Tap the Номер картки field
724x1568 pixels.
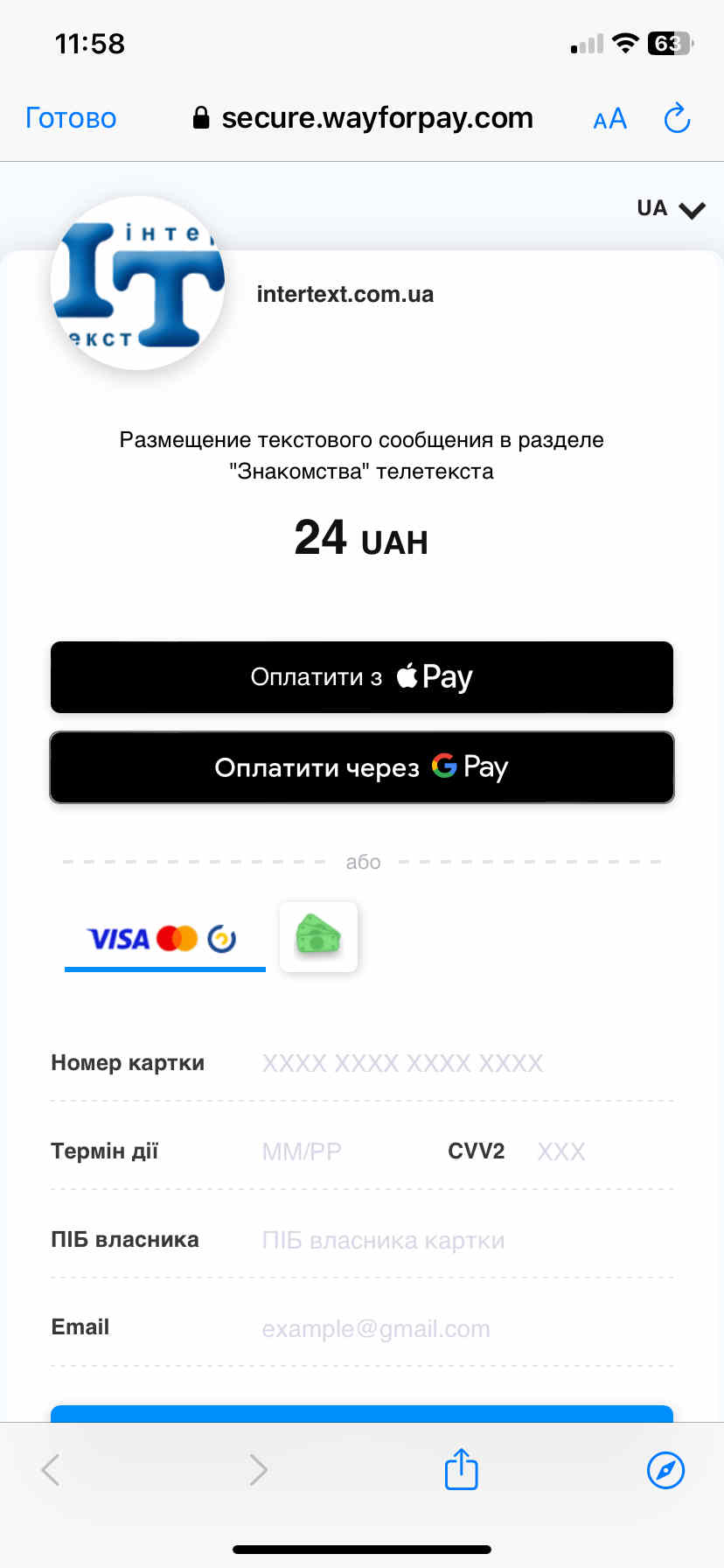(x=467, y=1063)
